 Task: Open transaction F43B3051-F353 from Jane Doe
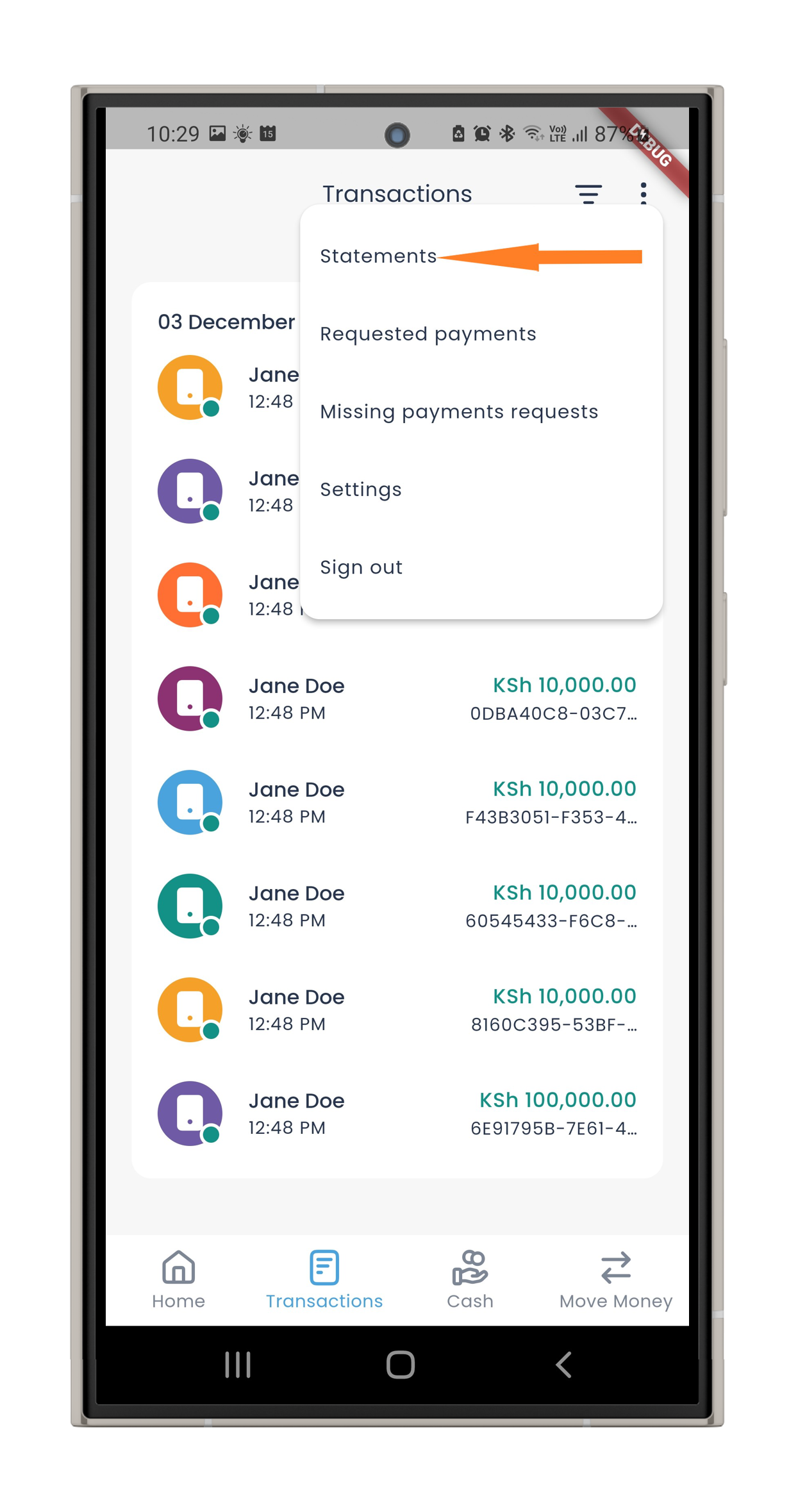pyautogui.click(x=397, y=802)
